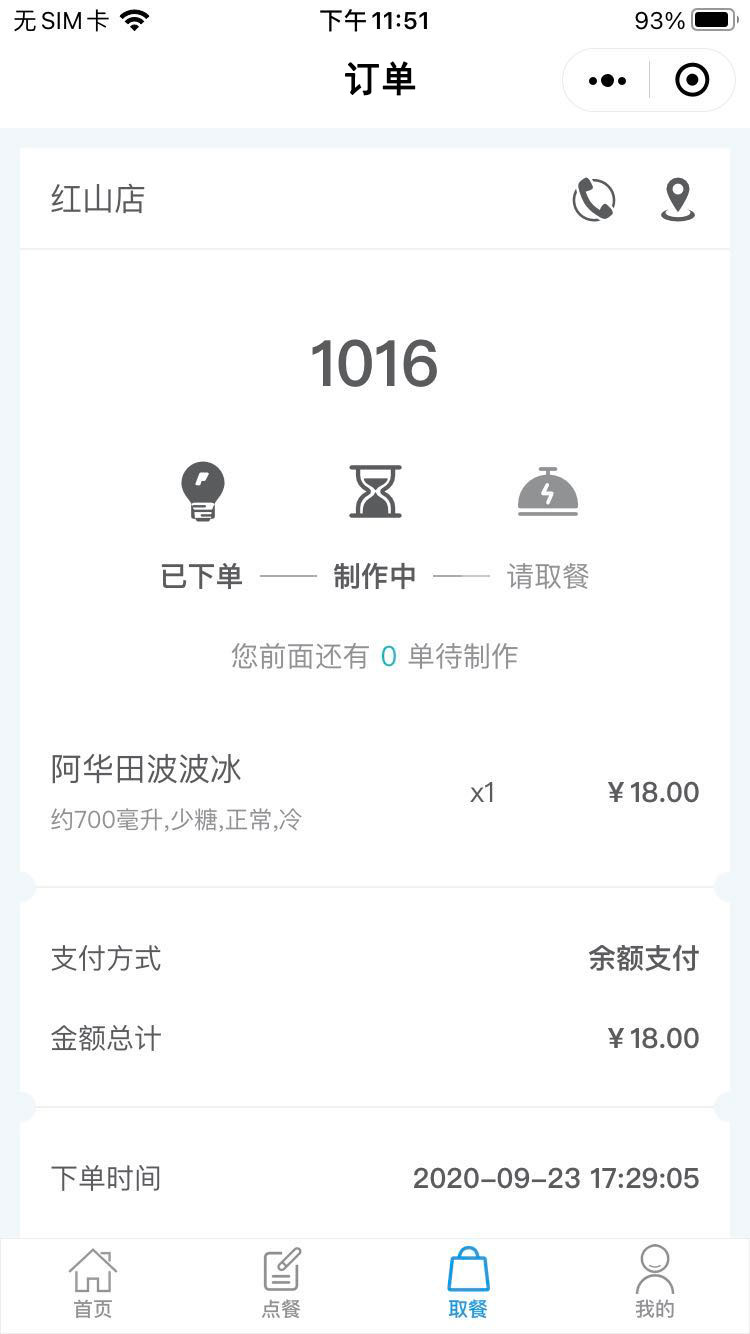750x1334 pixels.
Task: Go to the 我的 tab
Action: coord(655,1284)
